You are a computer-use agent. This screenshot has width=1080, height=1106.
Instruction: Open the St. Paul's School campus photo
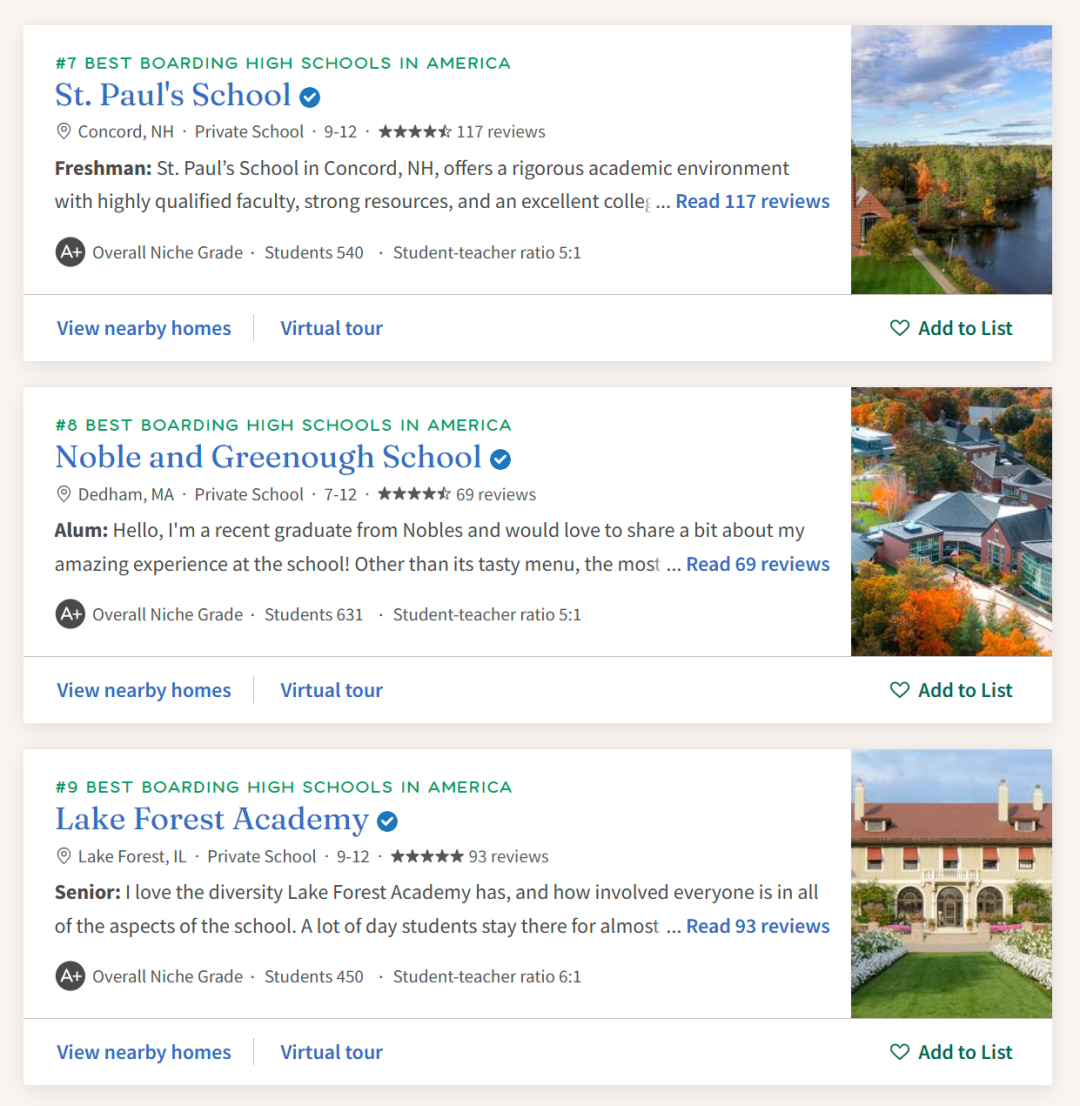pyautogui.click(x=951, y=160)
